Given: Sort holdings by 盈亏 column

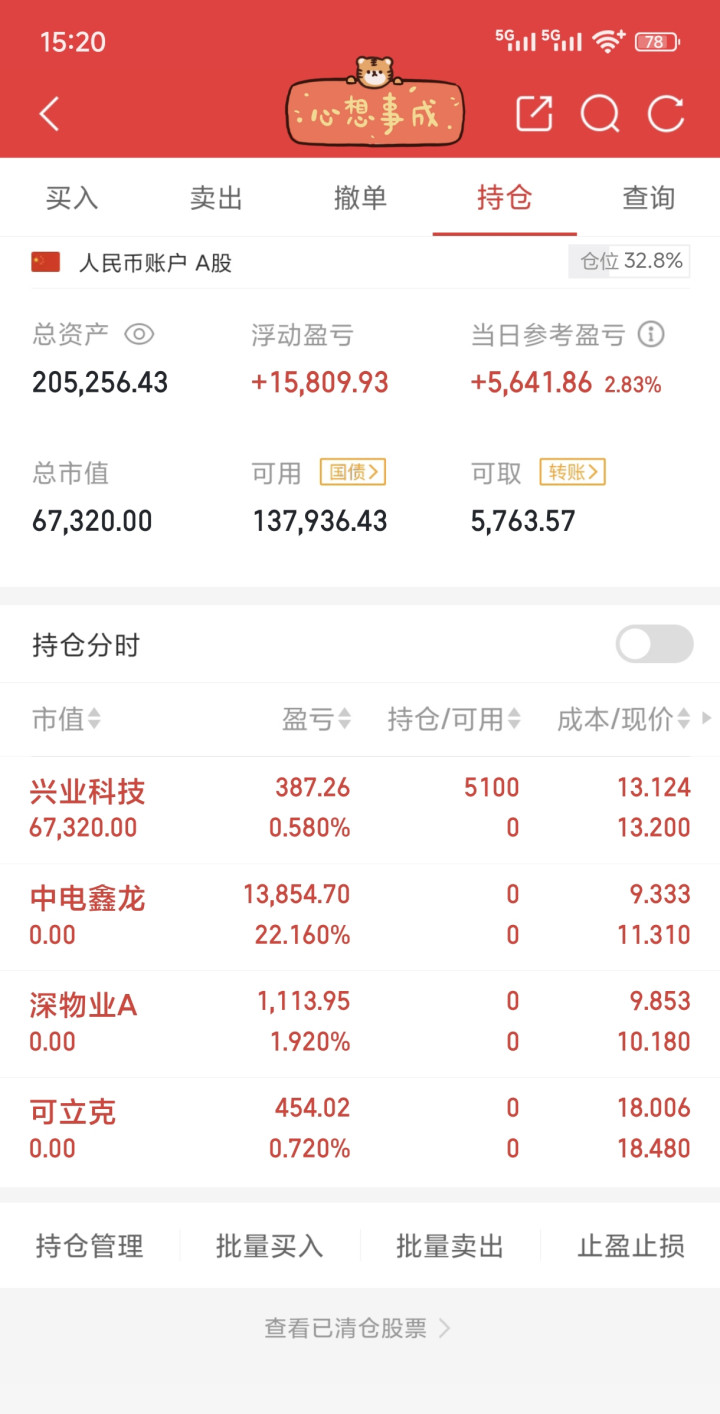Looking at the screenshot, I should [x=317, y=719].
